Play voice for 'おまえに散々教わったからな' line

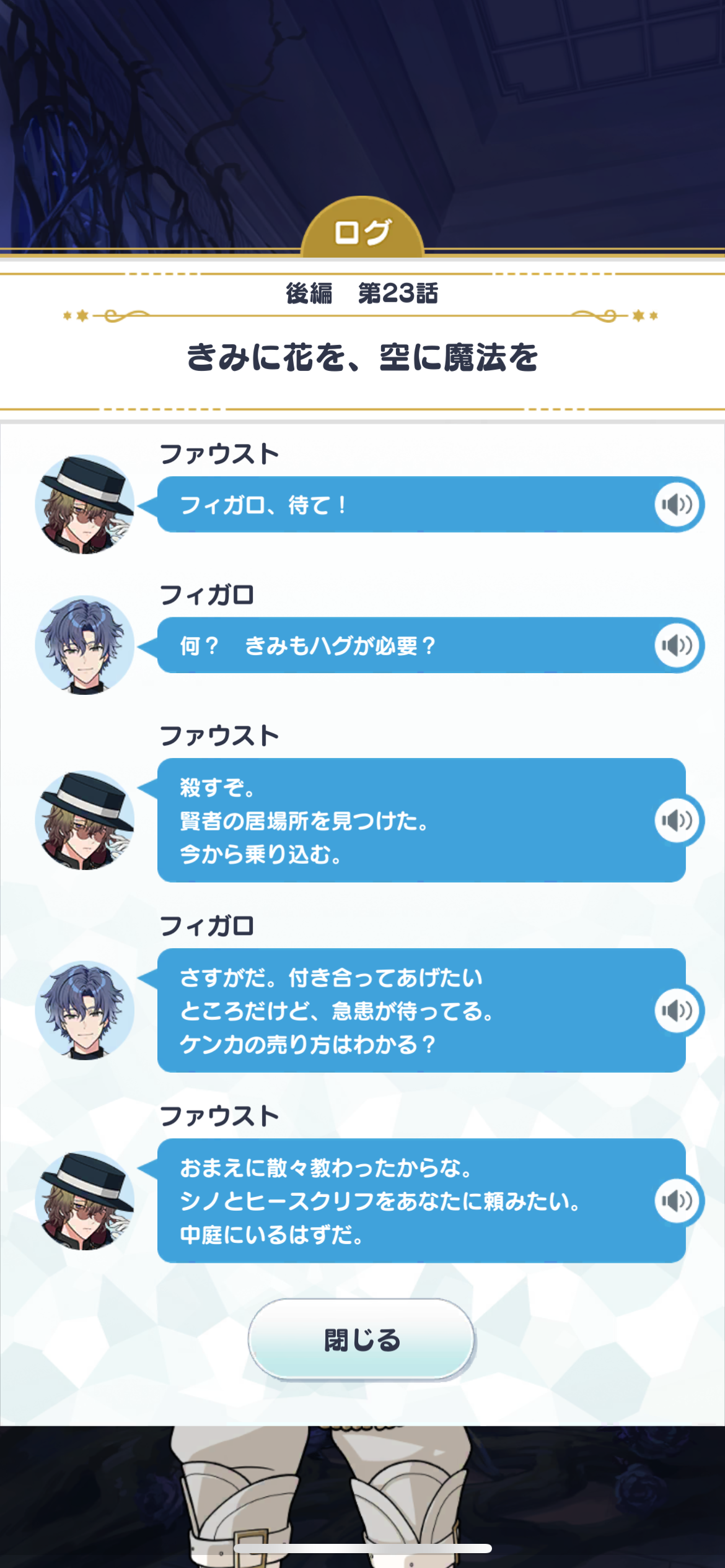(x=677, y=1201)
